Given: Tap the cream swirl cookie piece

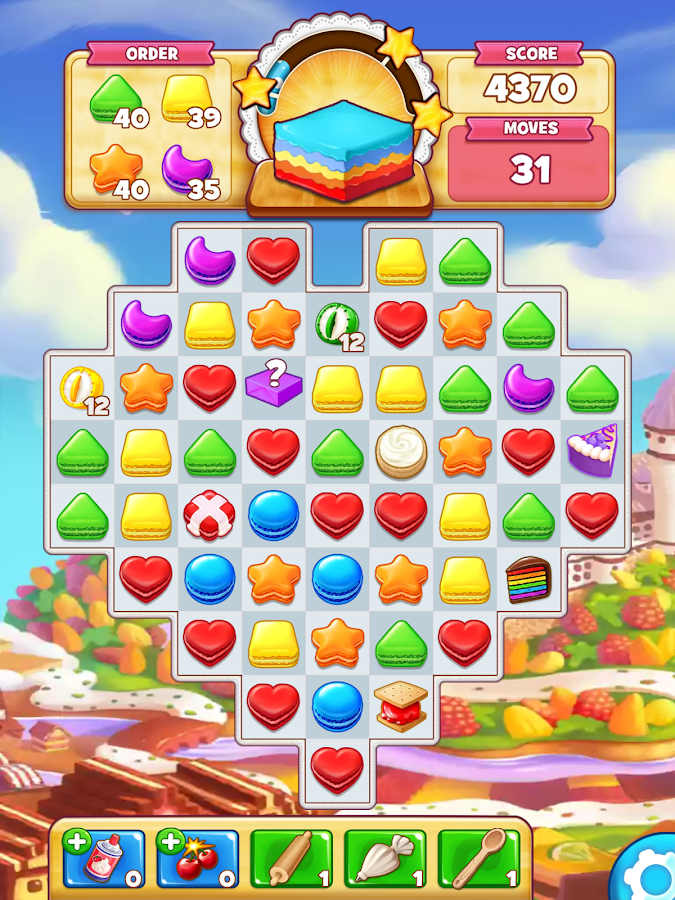Looking at the screenshot, I should (x=401, y=452).
